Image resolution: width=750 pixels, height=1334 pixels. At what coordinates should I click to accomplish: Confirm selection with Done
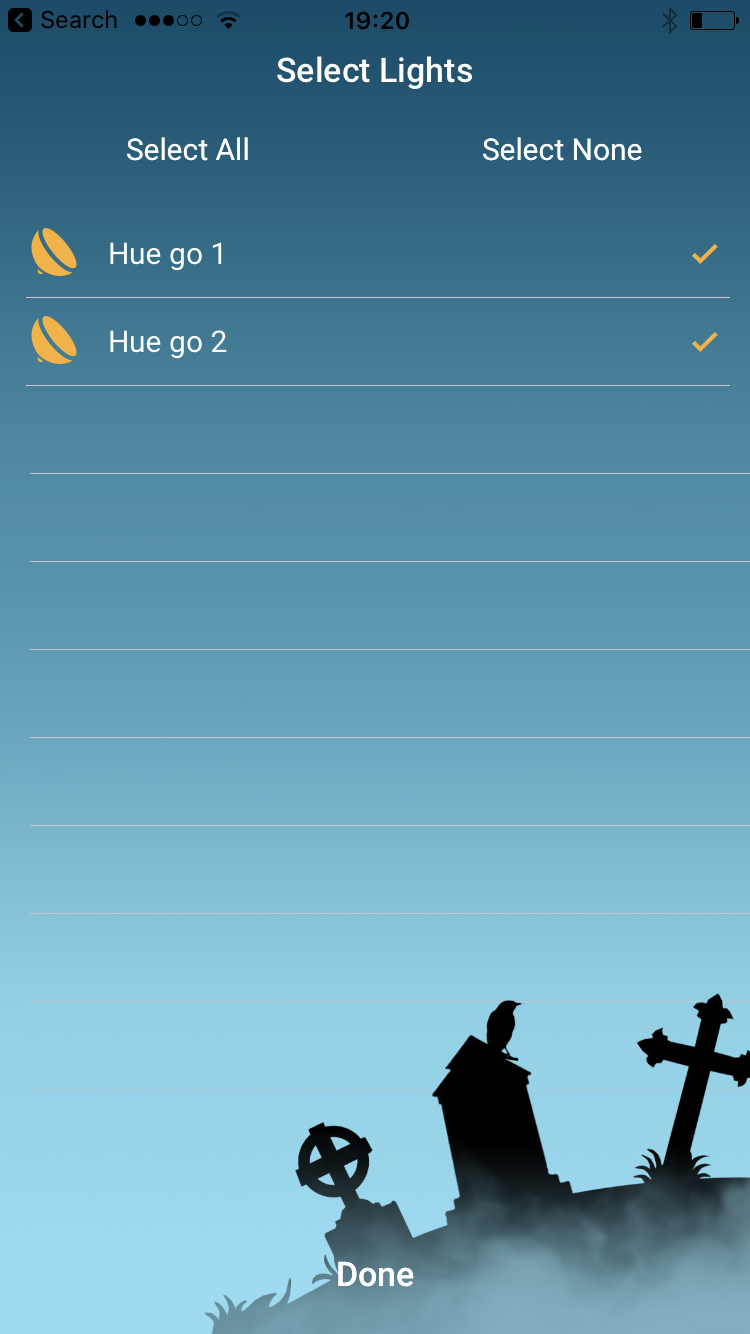375,1274
